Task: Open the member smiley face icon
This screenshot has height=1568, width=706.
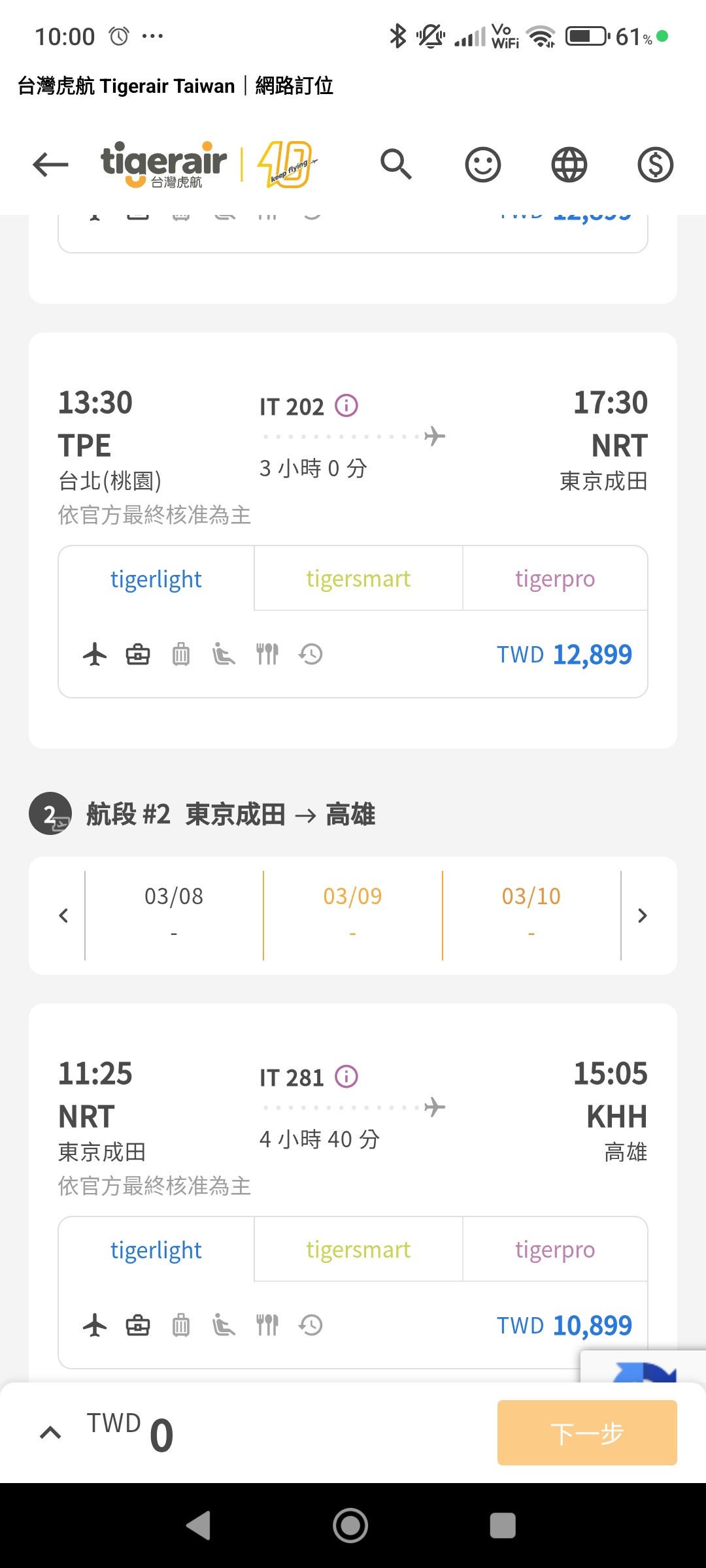Action: [x=483, y=164]
